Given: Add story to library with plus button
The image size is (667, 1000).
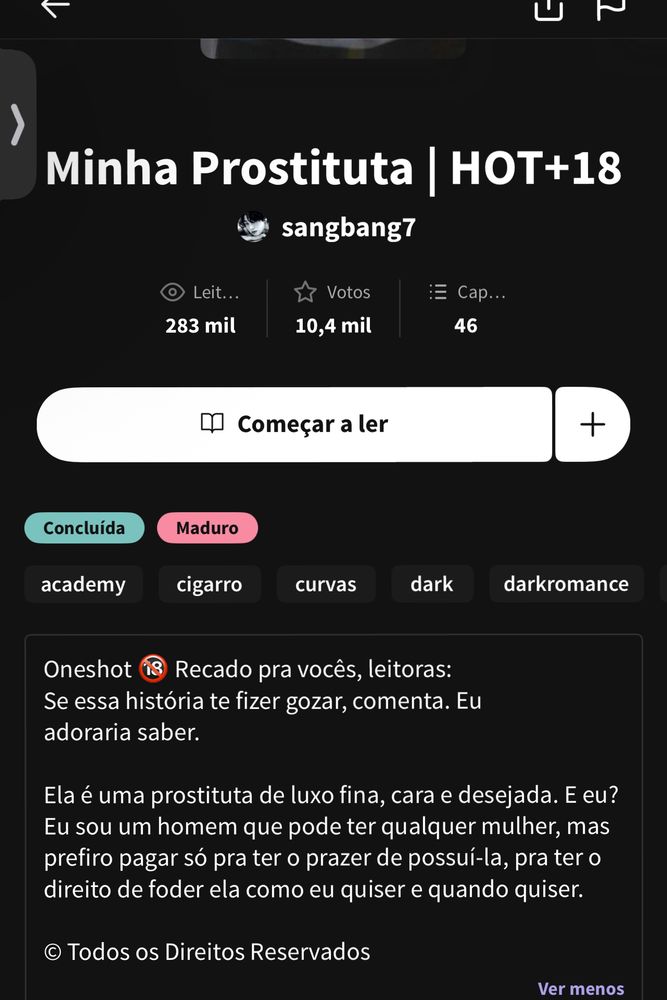Looking at the screenshot, I should pyautogui.click(x=592, y=424).
